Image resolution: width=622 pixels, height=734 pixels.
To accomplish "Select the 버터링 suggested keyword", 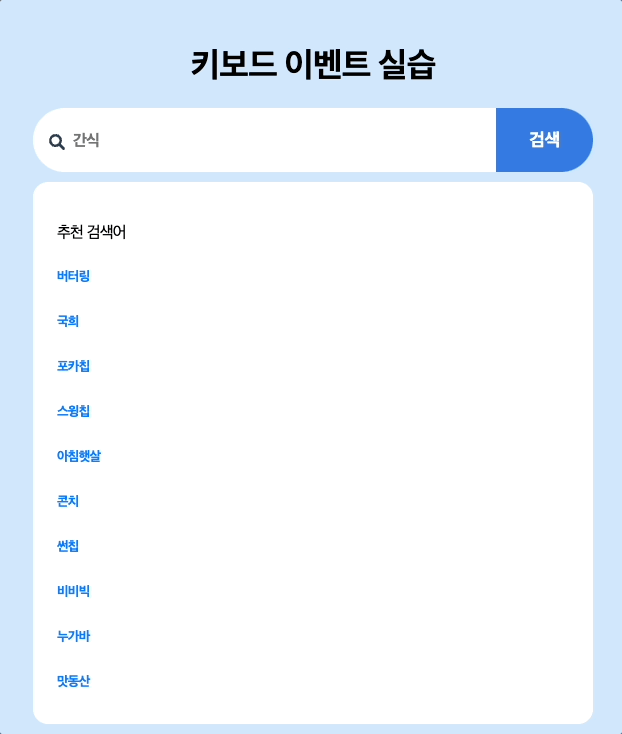I will pos(74,276).
